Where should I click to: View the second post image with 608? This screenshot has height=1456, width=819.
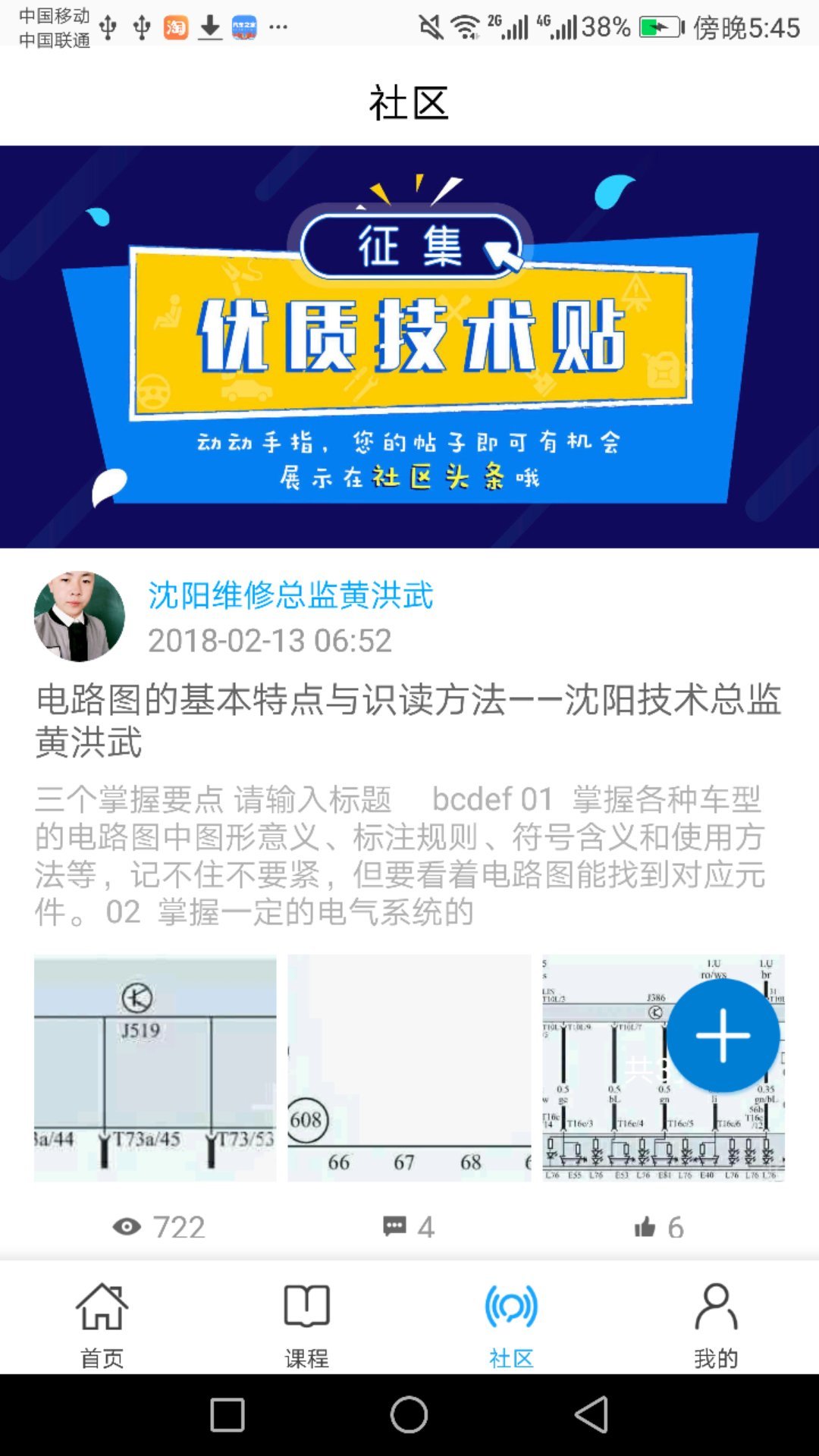pos(409,1068)
